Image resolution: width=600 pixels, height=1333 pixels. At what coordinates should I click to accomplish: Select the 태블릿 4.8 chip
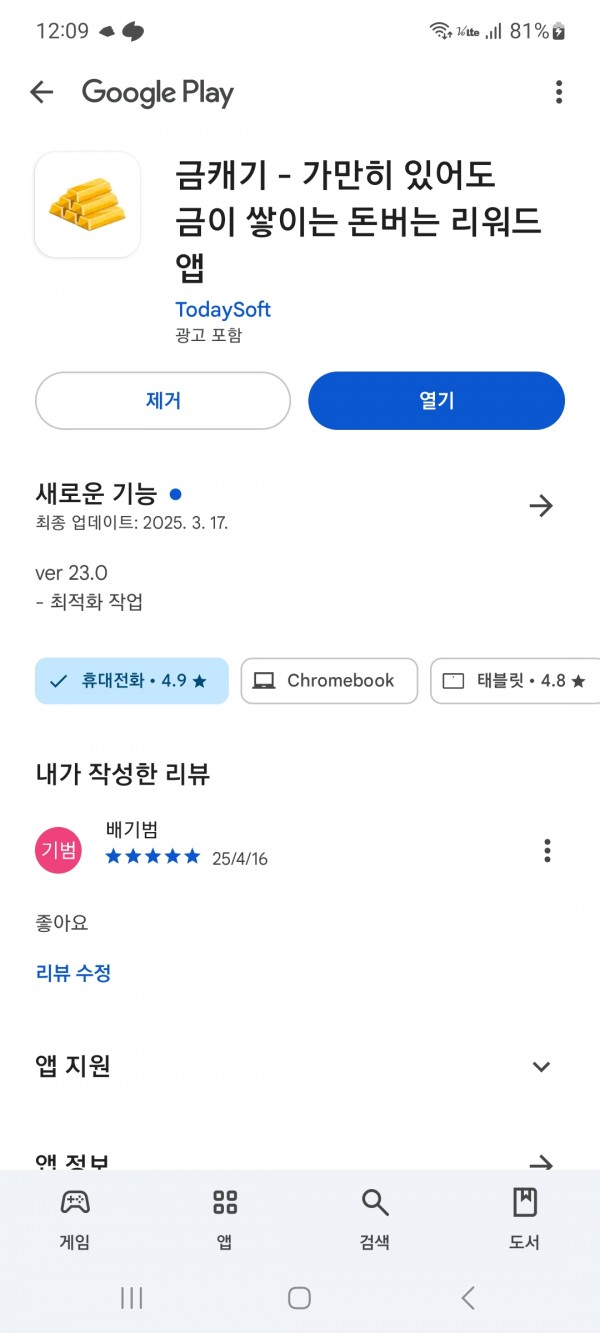click(x=515, y=681)
